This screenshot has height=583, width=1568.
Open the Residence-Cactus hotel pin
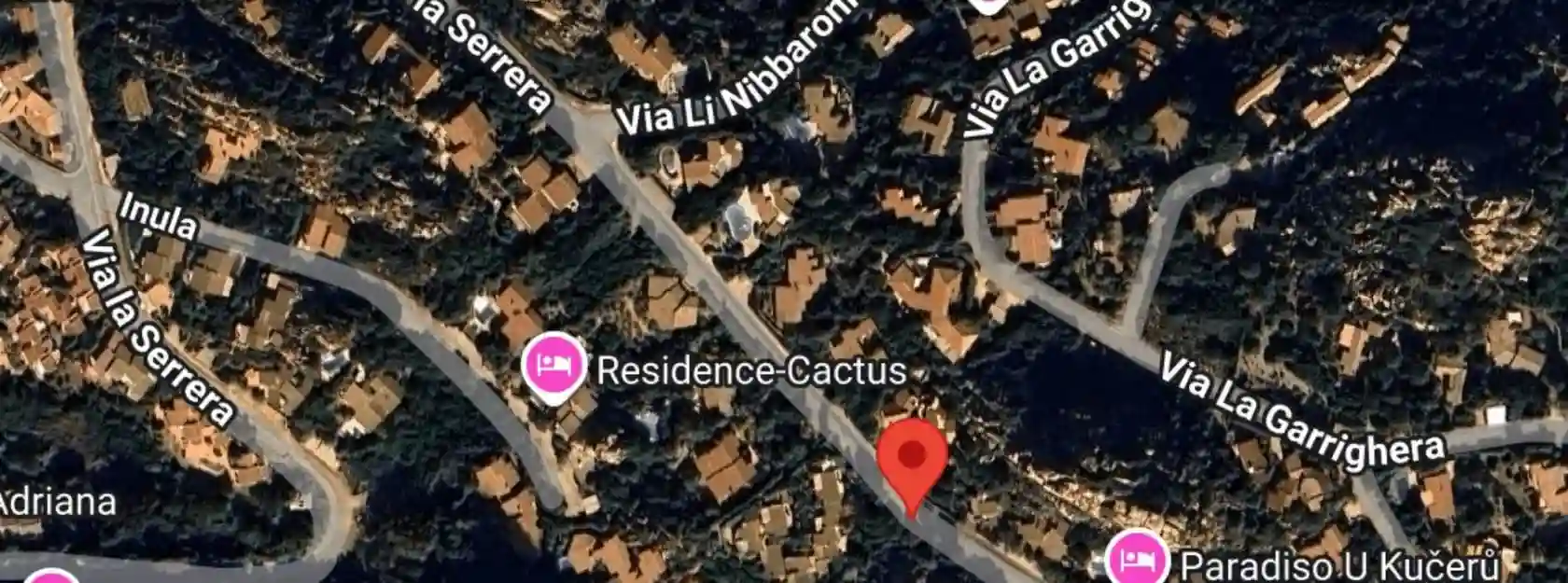coord(554,365)
